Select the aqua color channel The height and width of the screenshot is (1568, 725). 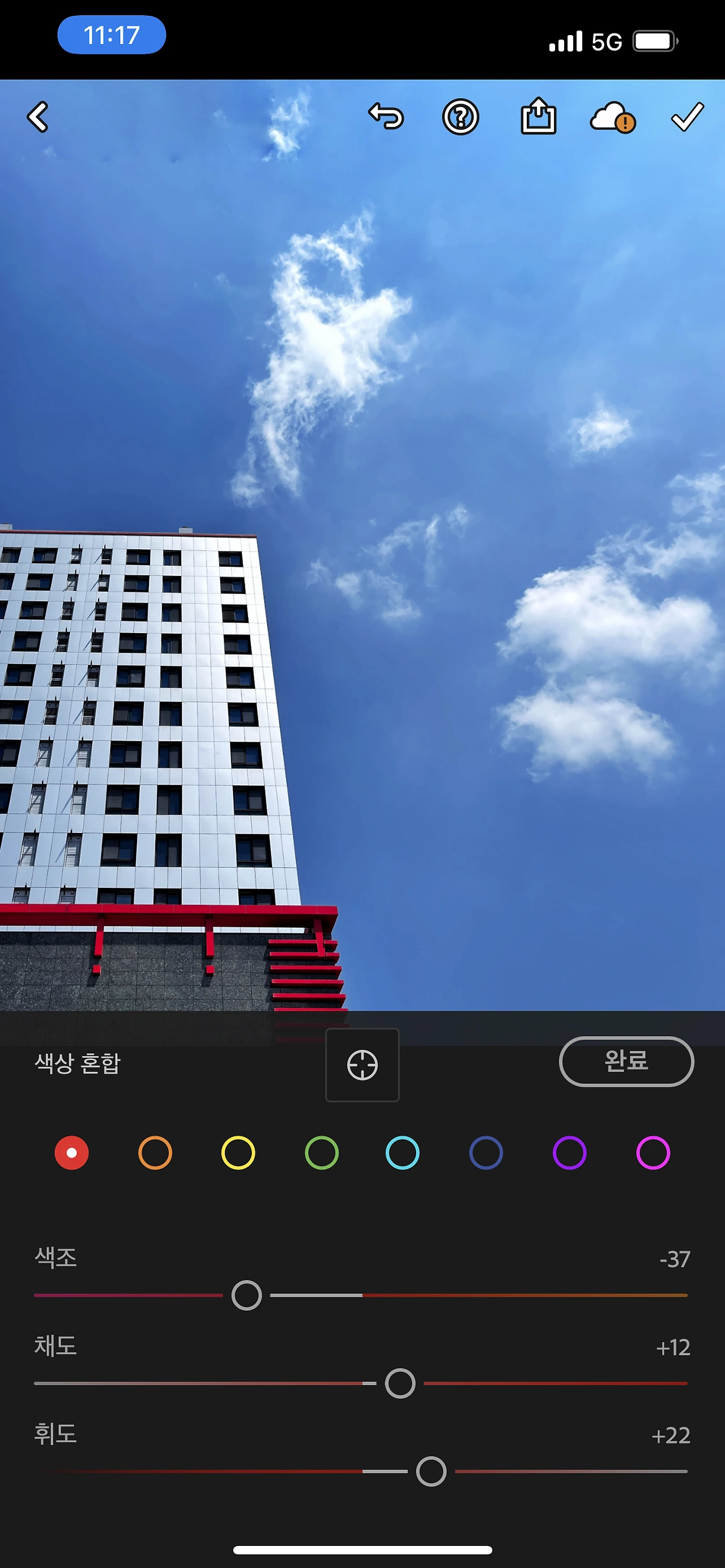click(402, 1152)
